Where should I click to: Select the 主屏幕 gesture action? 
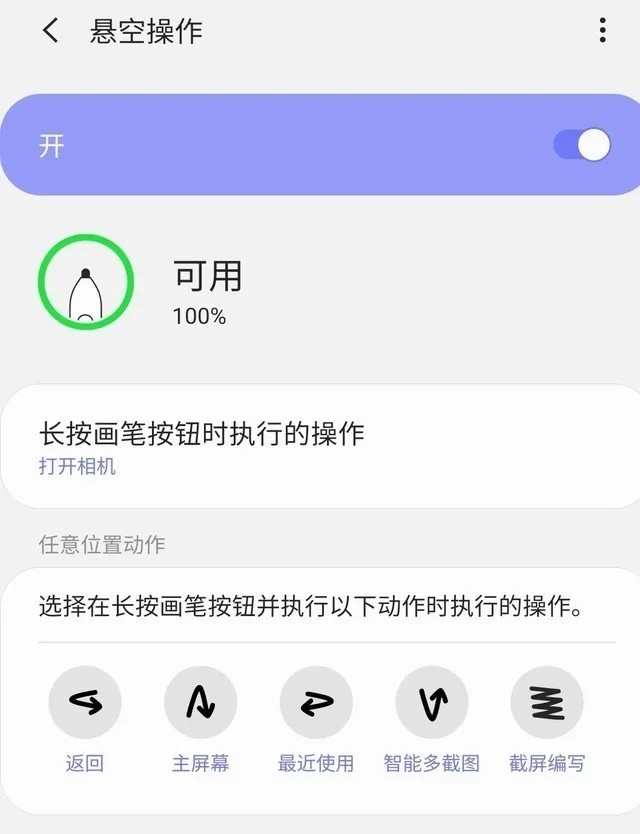pos(201,704)
